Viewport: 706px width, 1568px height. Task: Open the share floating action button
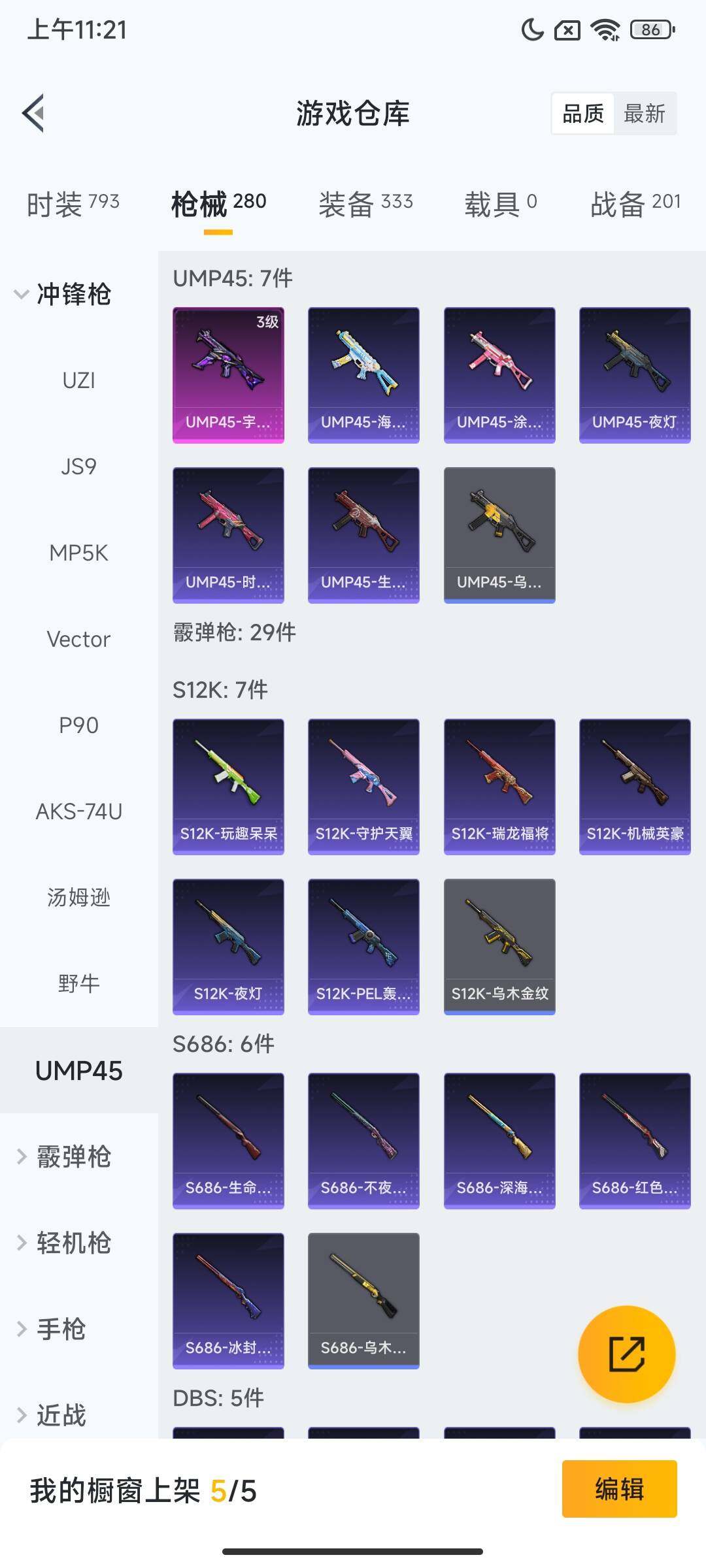click(626, 1356)
